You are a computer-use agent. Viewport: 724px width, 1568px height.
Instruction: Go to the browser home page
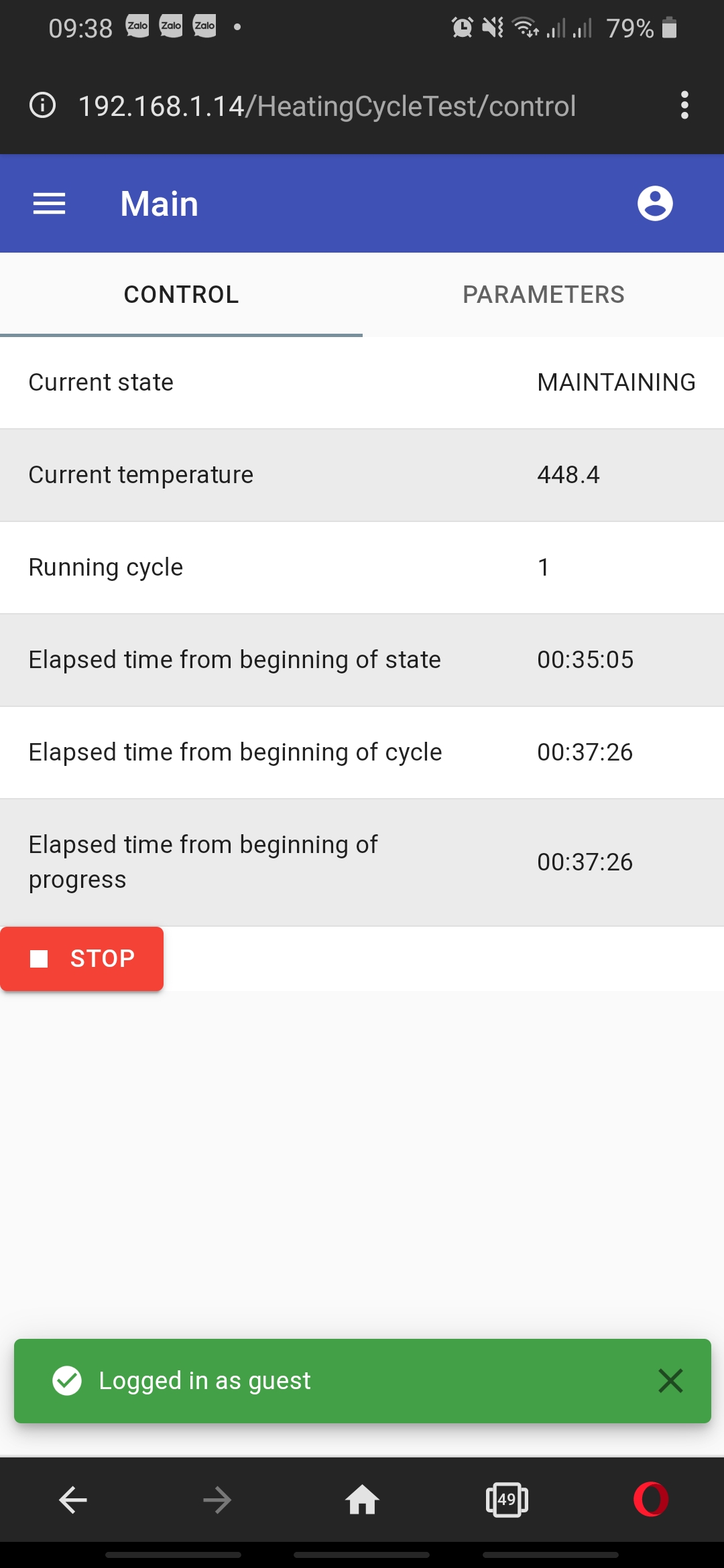click(x=362, y=1500)
